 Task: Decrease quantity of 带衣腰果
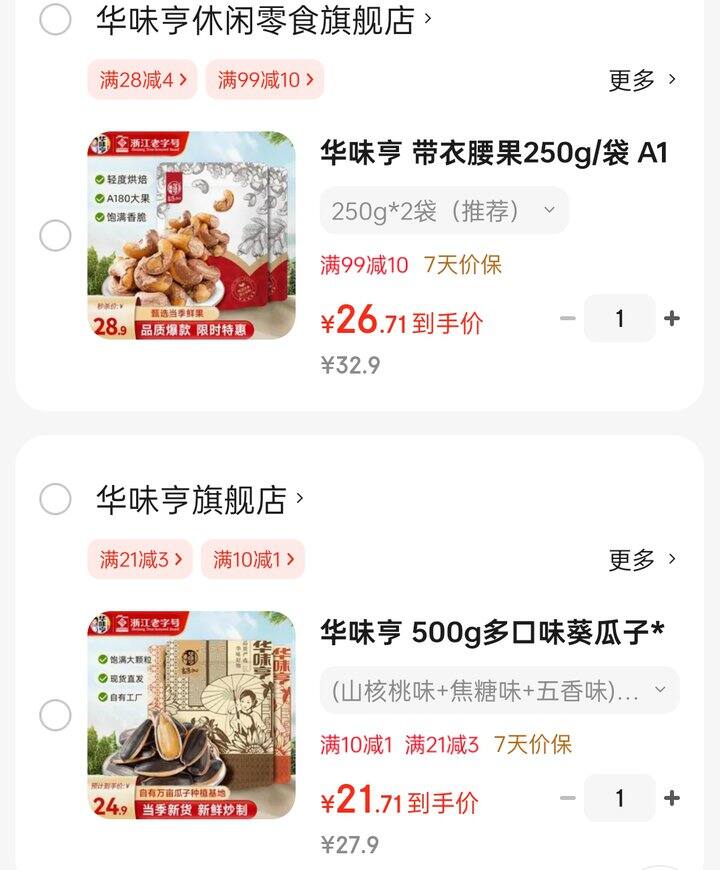[x=568, y=319]
